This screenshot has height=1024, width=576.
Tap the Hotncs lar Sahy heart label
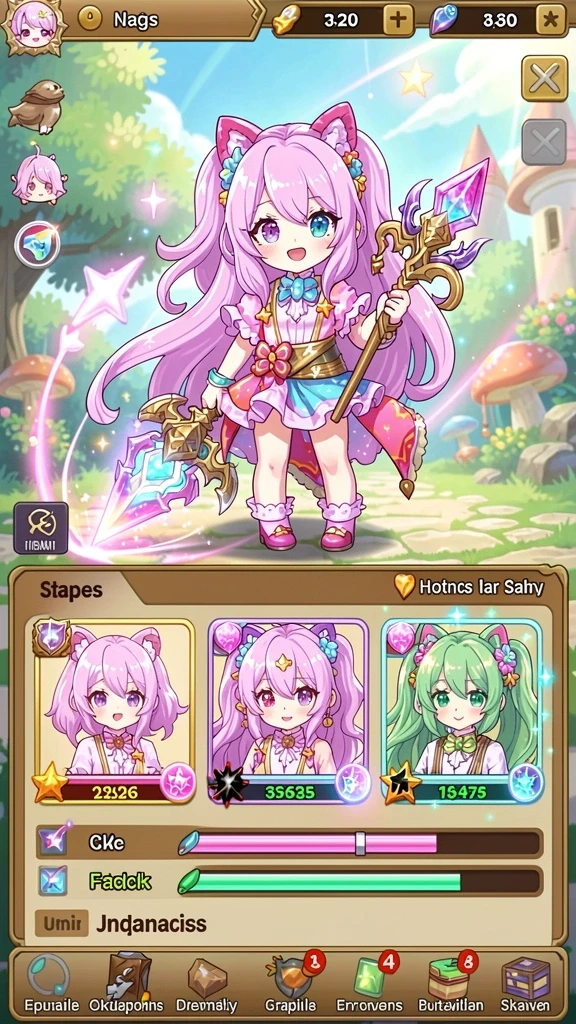(468, 587)
